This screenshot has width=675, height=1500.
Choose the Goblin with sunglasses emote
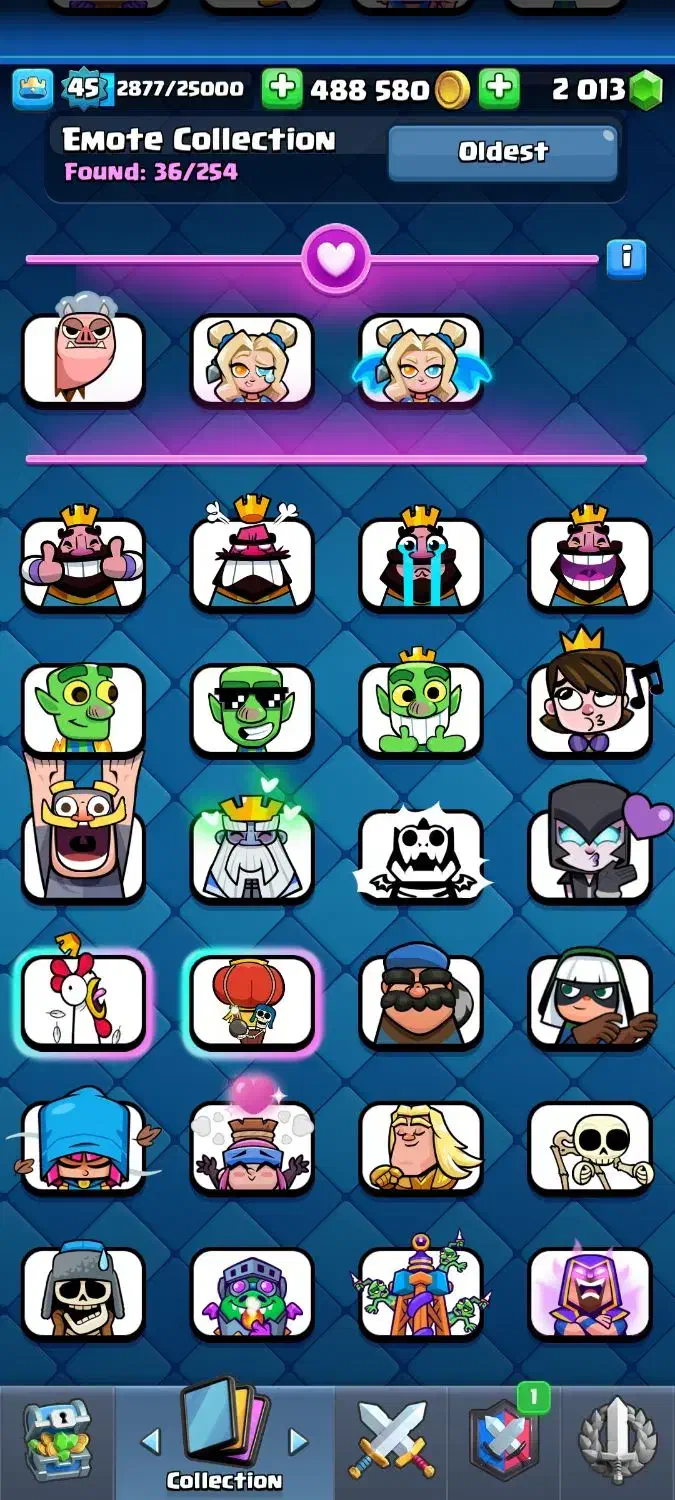point(252,708)
